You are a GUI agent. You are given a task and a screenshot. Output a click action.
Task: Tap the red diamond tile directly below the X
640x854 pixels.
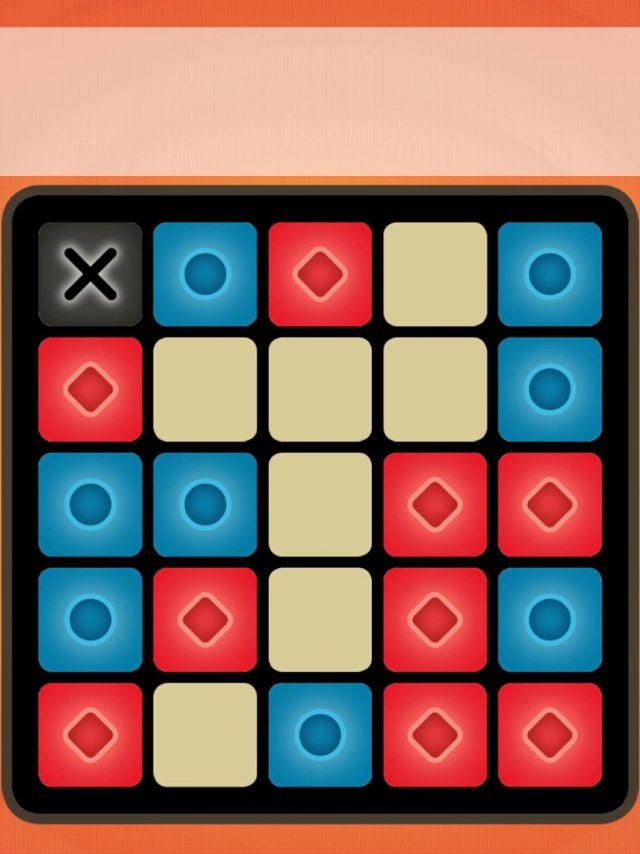tap(90, 389)
